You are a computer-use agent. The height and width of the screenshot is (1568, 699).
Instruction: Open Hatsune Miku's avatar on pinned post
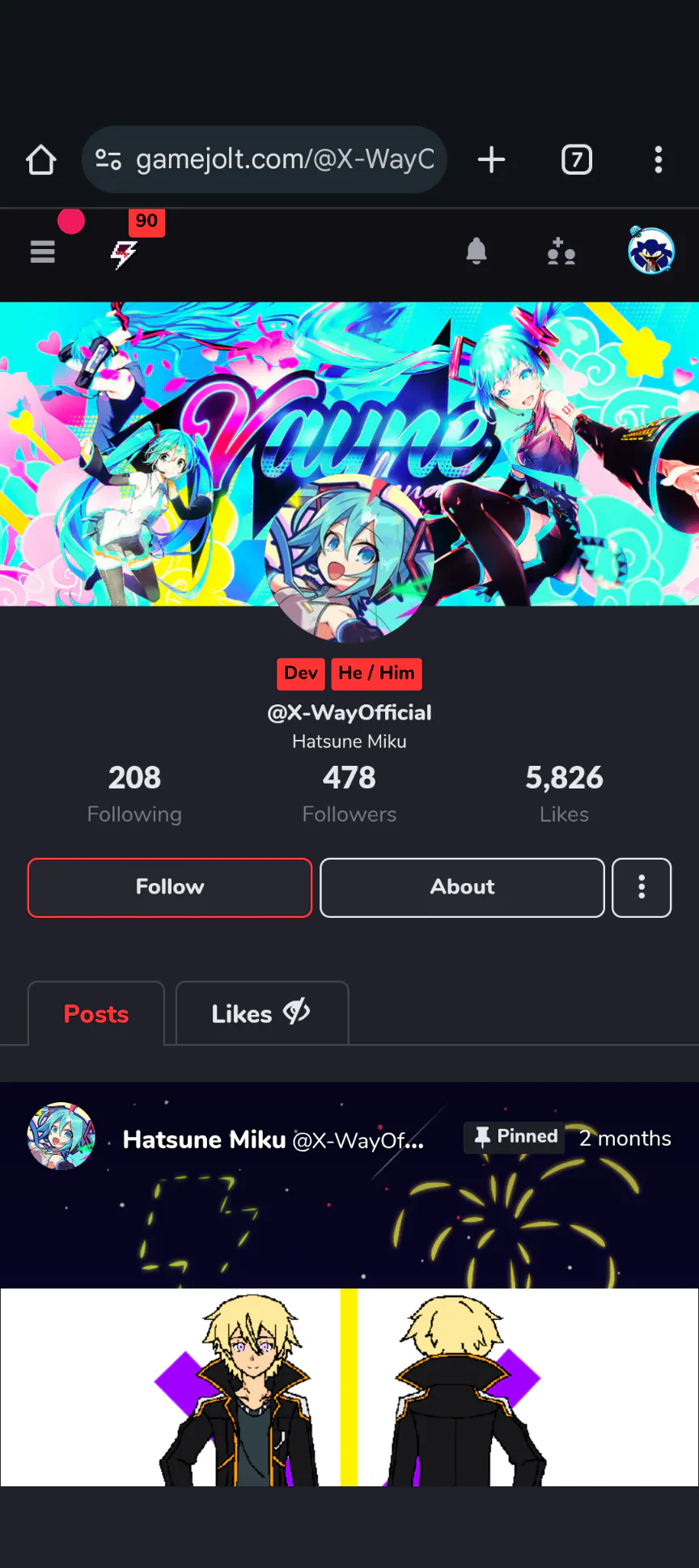(61, 1136)
